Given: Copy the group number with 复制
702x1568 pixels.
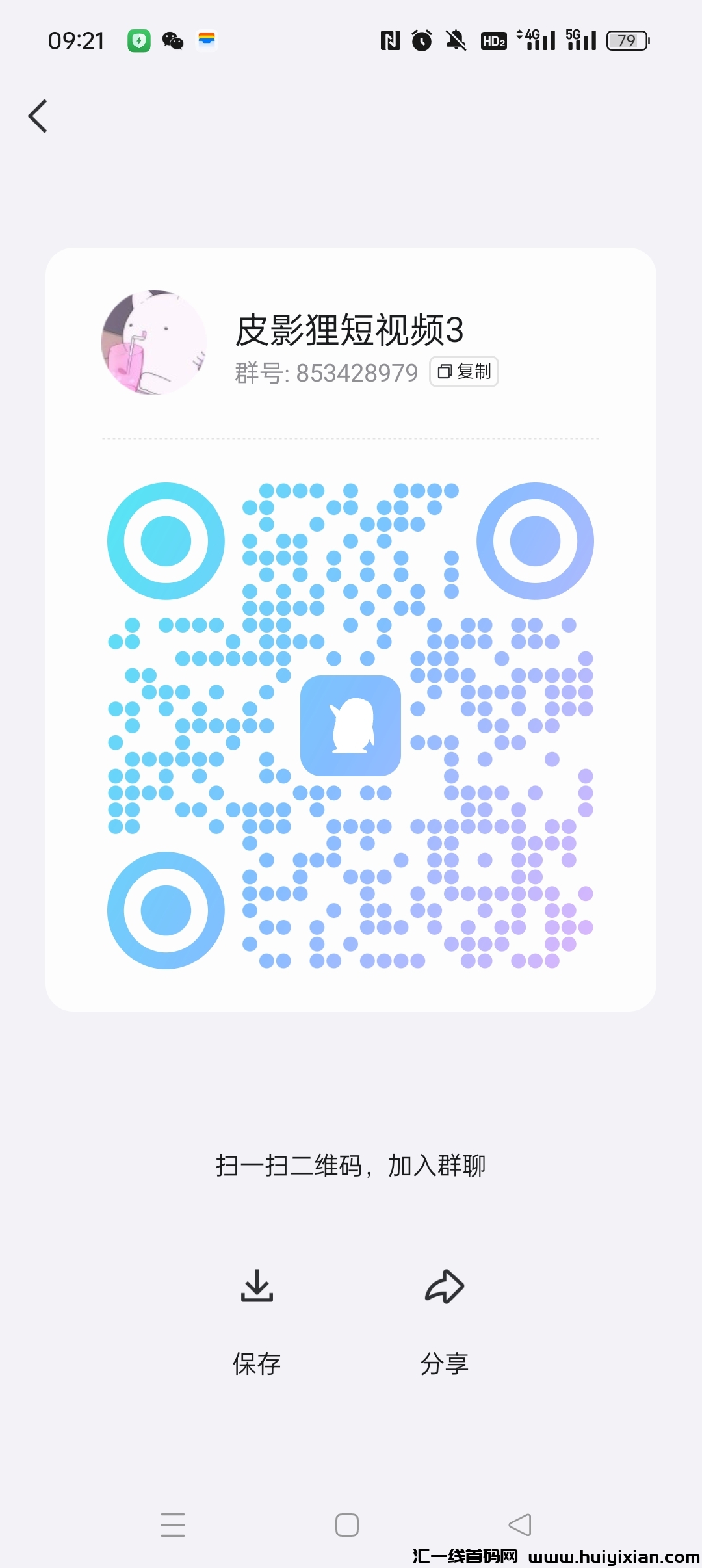Looking at the screenshot, I should (464, 372).
